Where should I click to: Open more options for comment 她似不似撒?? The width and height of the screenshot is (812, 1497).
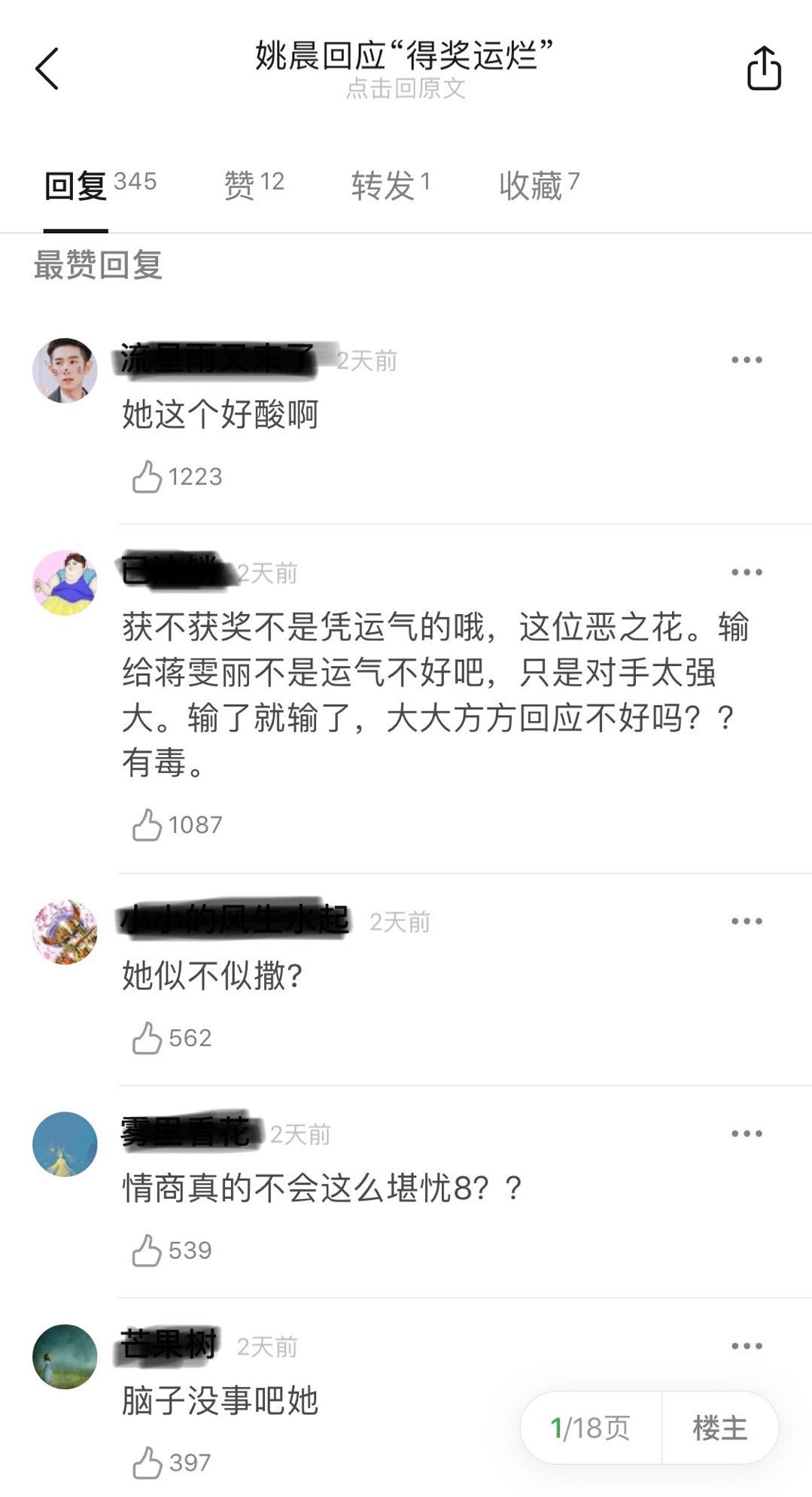click(x=747, y=921)
